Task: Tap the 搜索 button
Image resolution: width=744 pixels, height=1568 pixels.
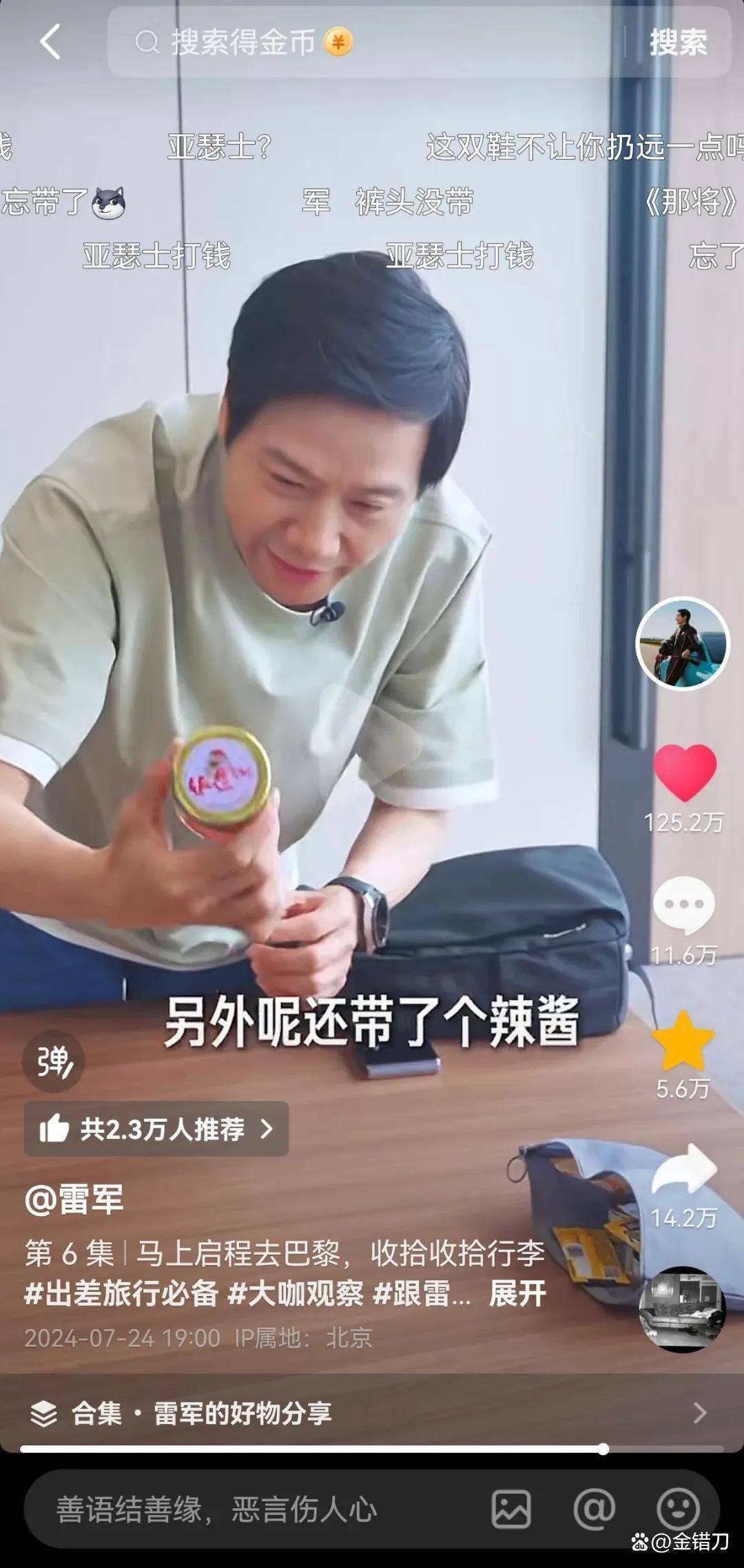Action: (x=678, y=42)
